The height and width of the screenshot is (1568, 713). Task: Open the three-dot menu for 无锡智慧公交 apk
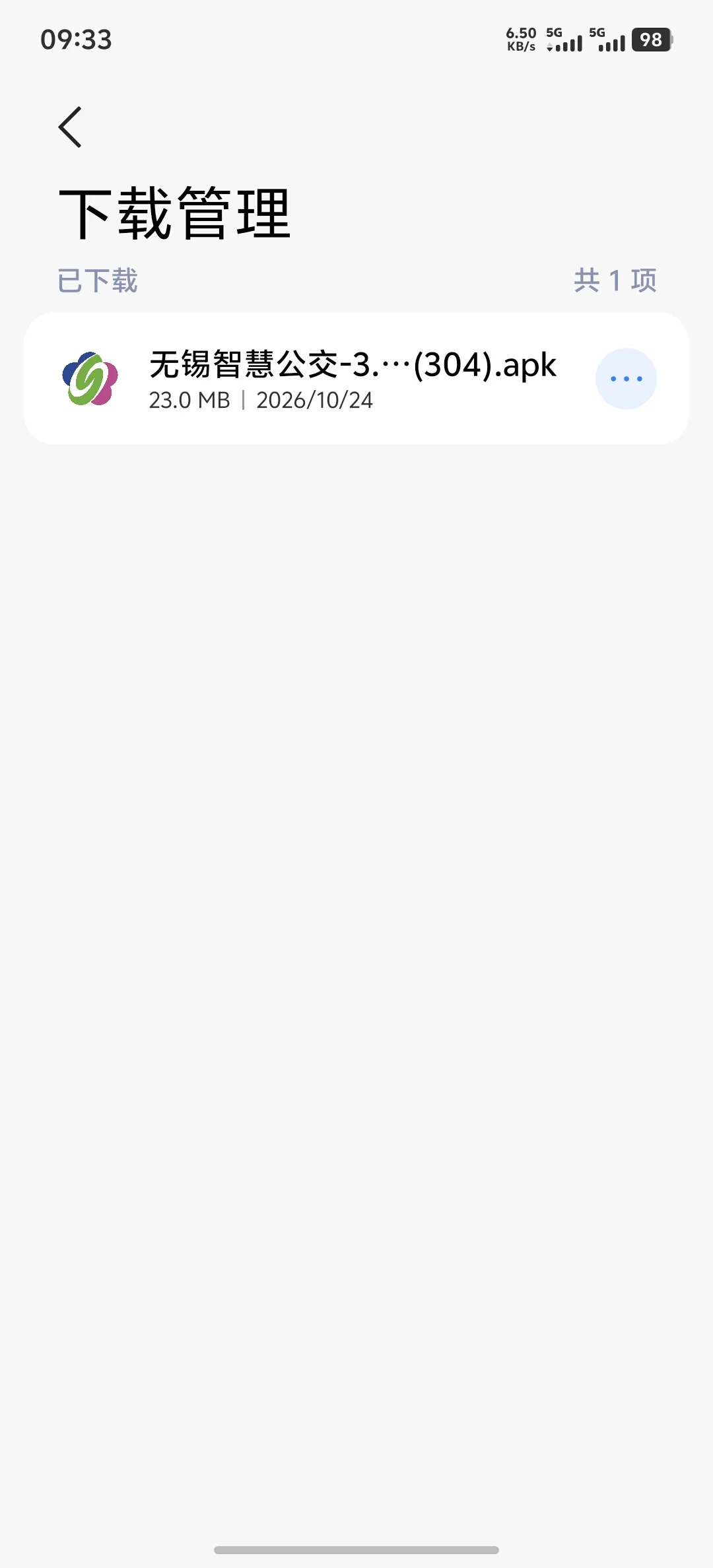(626, 379)
